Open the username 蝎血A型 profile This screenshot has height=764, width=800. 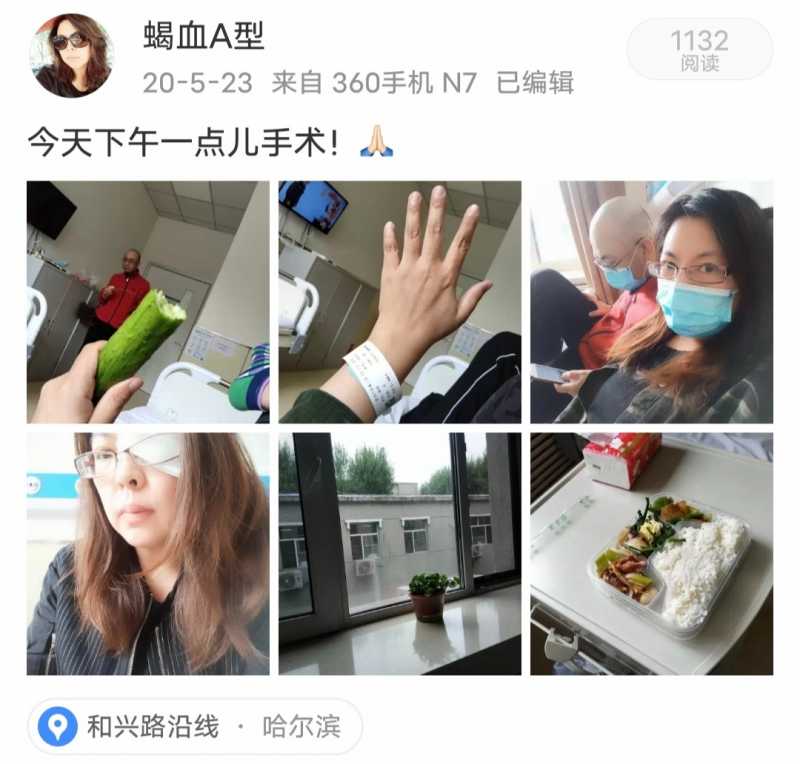point(204,36)
